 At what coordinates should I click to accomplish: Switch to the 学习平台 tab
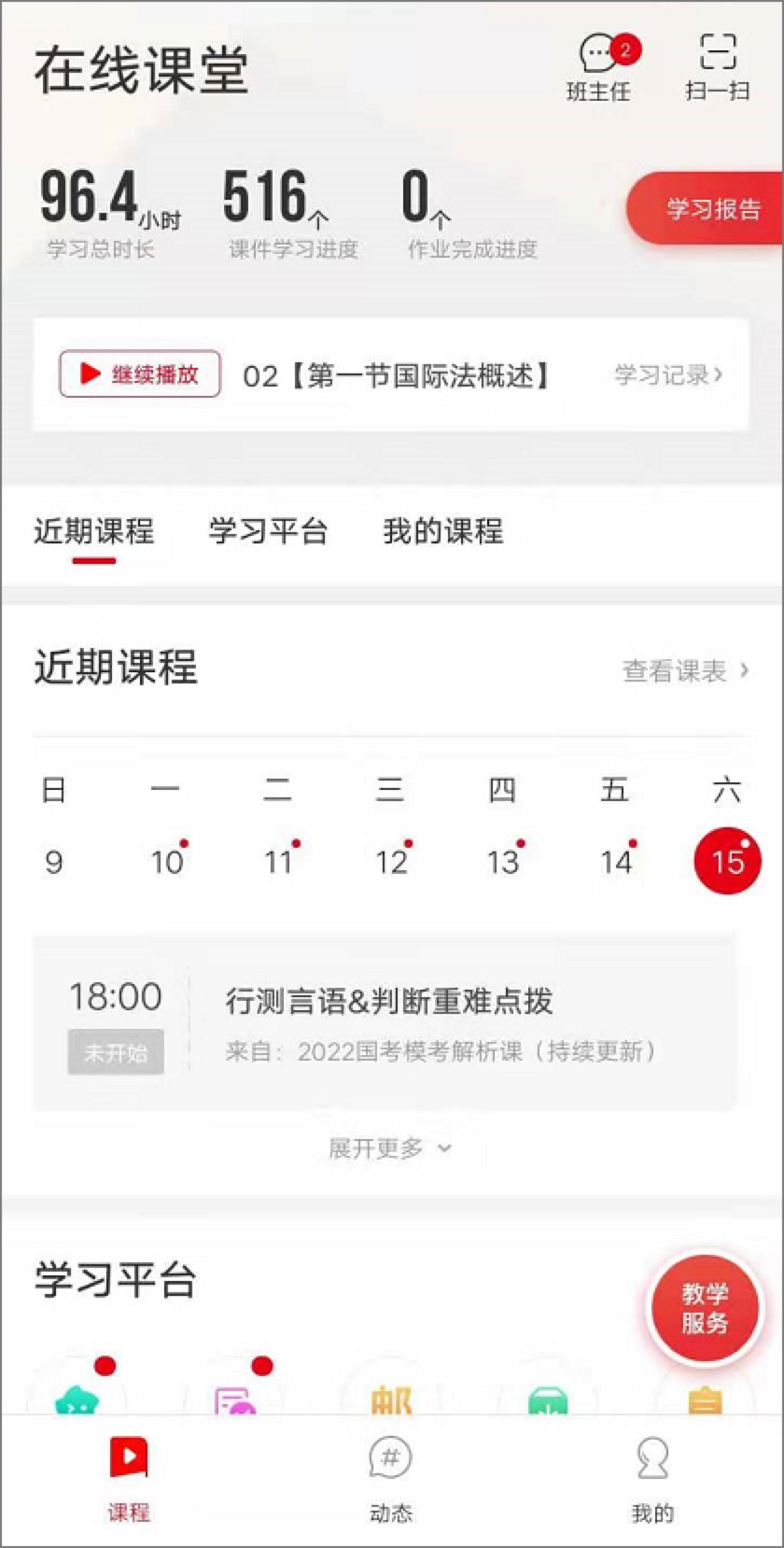(x=270, y=531)
